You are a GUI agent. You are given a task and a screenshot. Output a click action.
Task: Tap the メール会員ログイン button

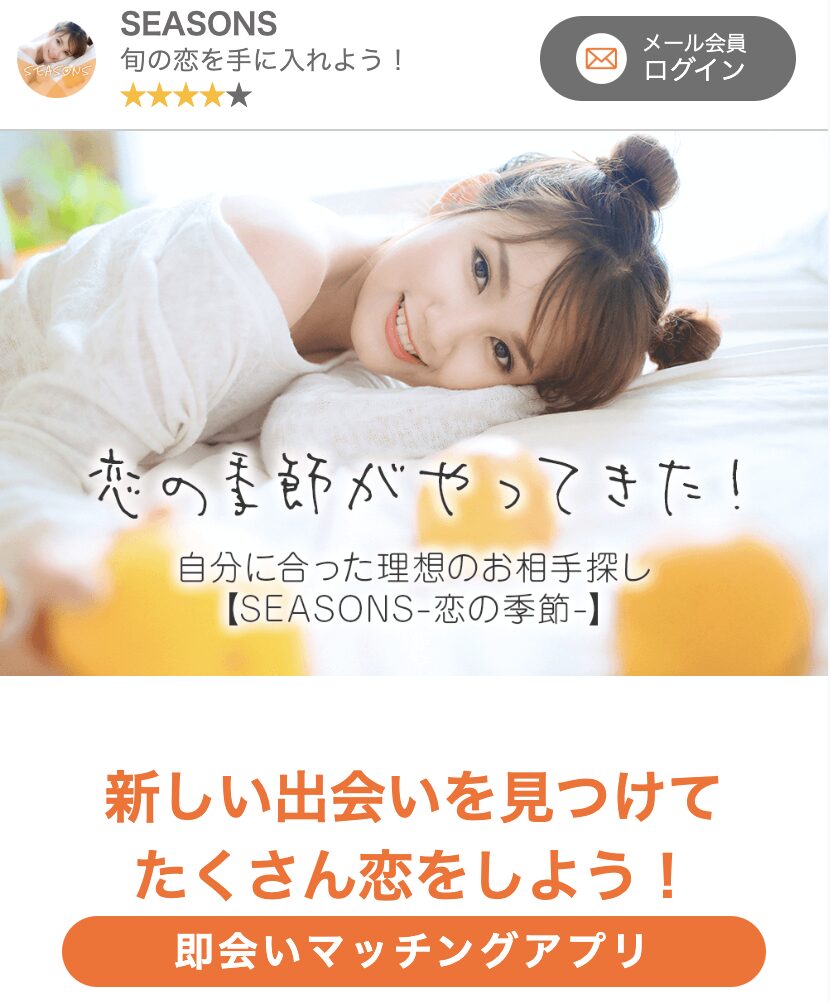click(x=667, y=58)
